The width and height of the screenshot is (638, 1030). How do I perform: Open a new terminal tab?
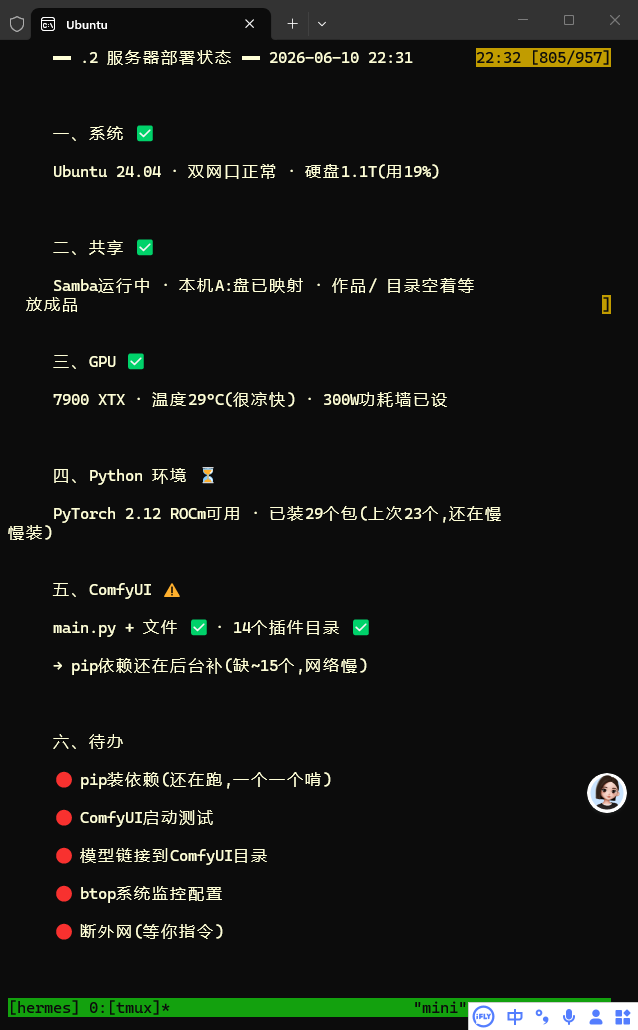tap(292, 24)
